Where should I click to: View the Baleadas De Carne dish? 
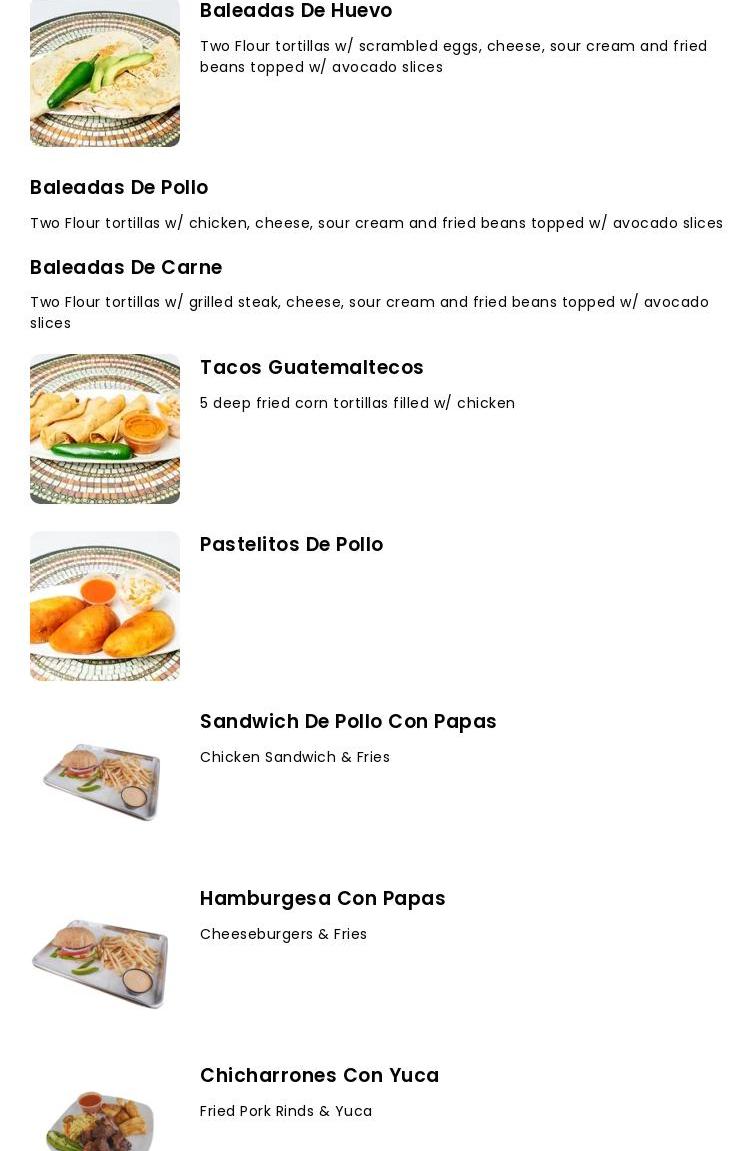point(126,268)
